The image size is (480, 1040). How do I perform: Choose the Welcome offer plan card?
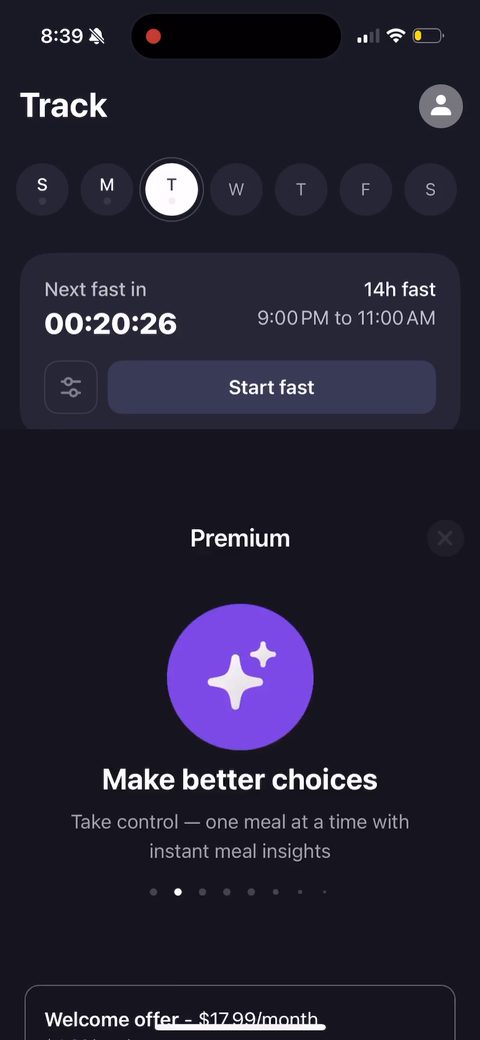pos(240,1012)
